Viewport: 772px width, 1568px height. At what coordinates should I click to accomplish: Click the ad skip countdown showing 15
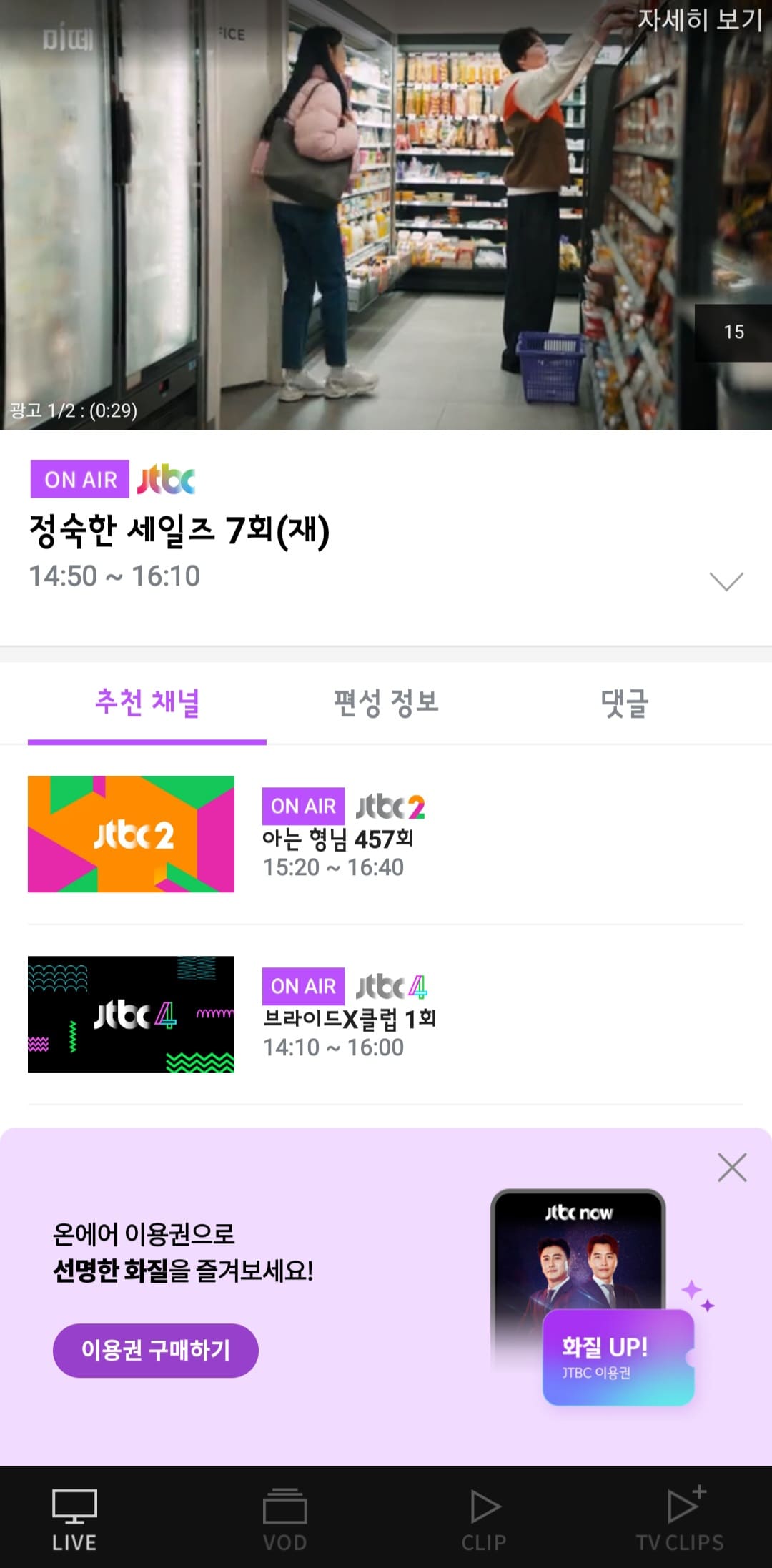[x=735, y=332]
